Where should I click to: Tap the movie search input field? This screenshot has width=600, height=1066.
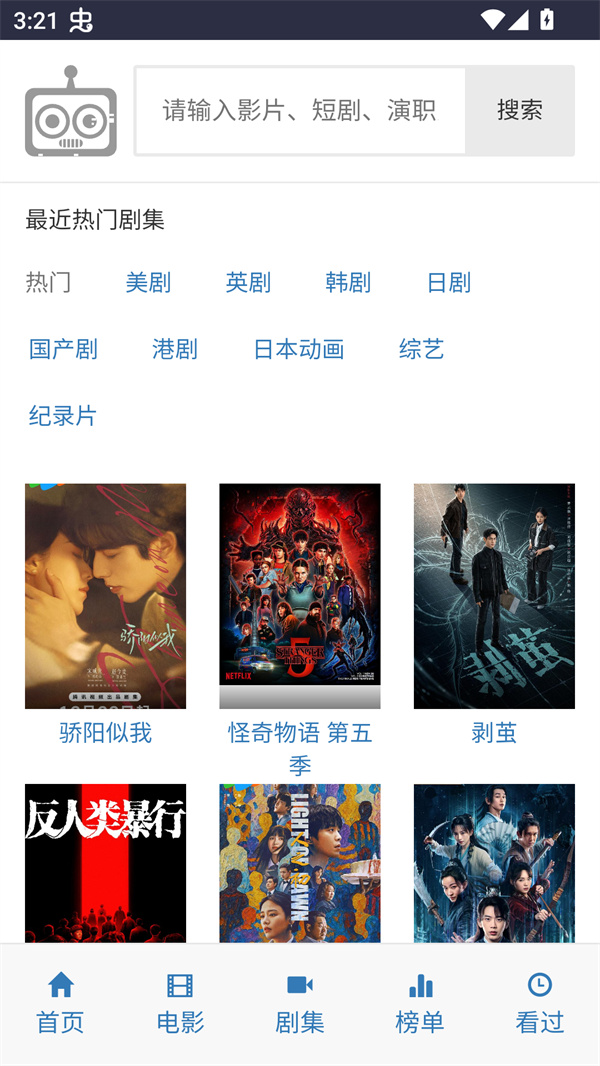pos(300,110)
